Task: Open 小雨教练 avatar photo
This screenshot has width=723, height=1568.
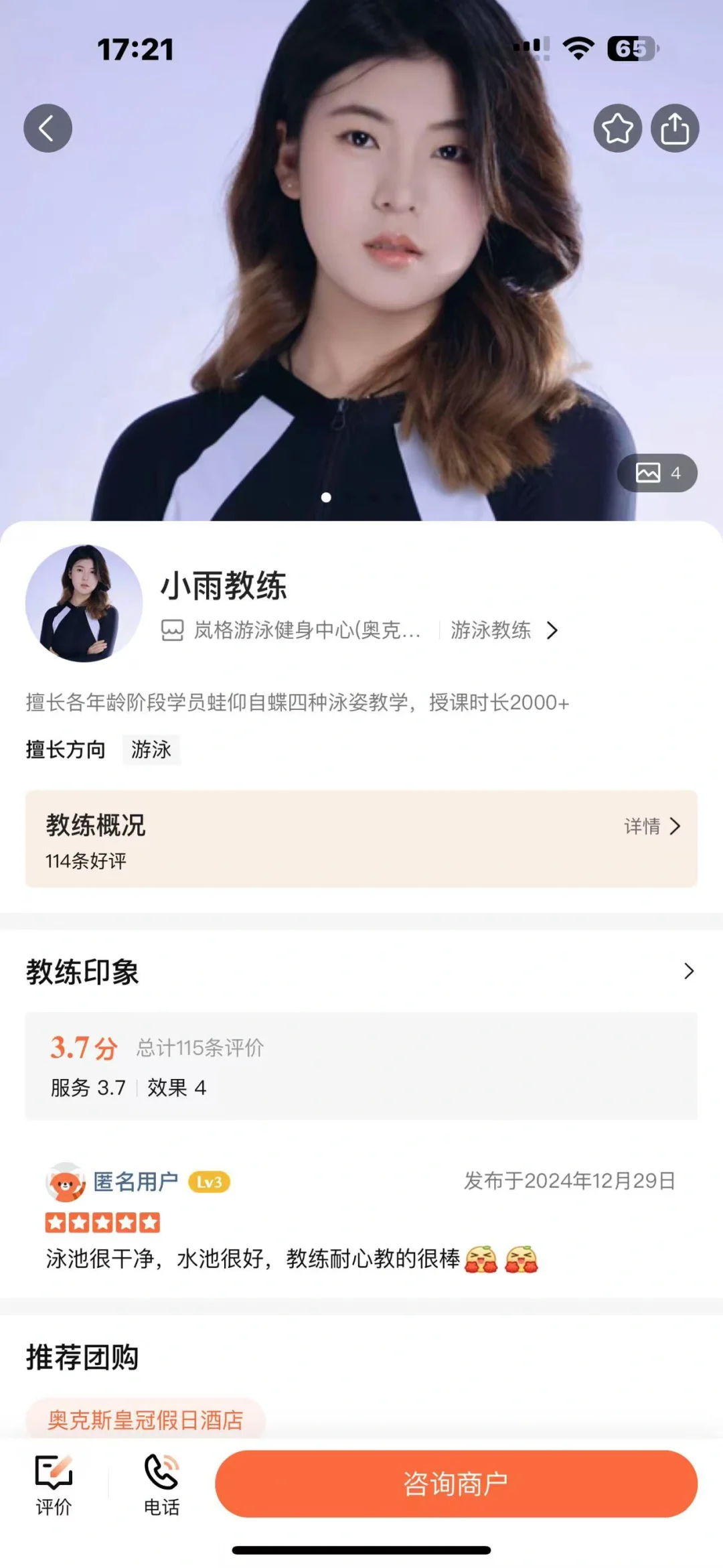Action: pyautogui.click(x=84, y=603)
